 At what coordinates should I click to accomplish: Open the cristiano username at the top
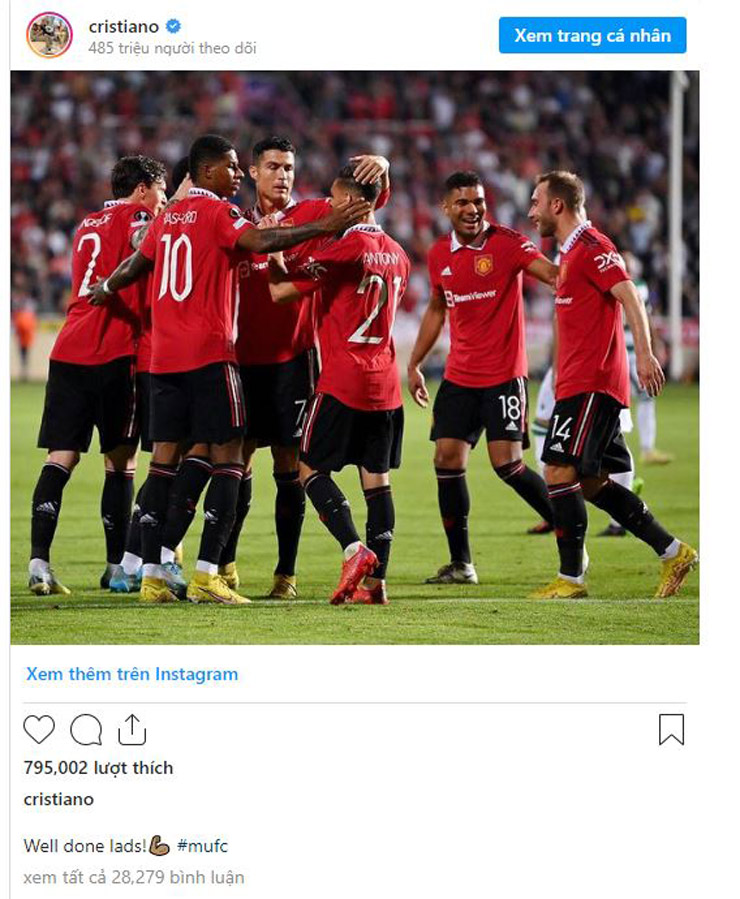[x=121, y=26]
